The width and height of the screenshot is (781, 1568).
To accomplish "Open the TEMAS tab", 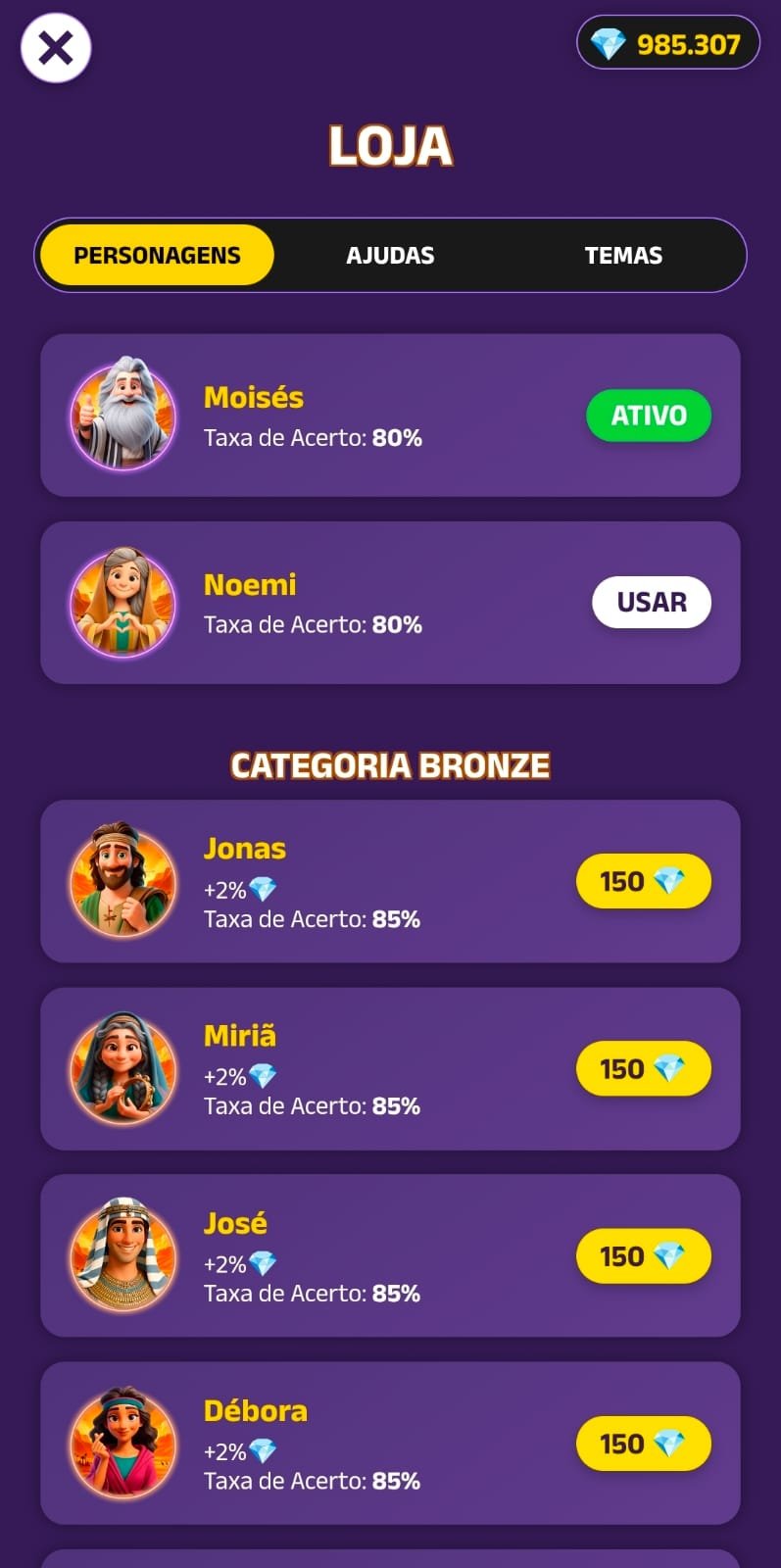I will 623,255.
